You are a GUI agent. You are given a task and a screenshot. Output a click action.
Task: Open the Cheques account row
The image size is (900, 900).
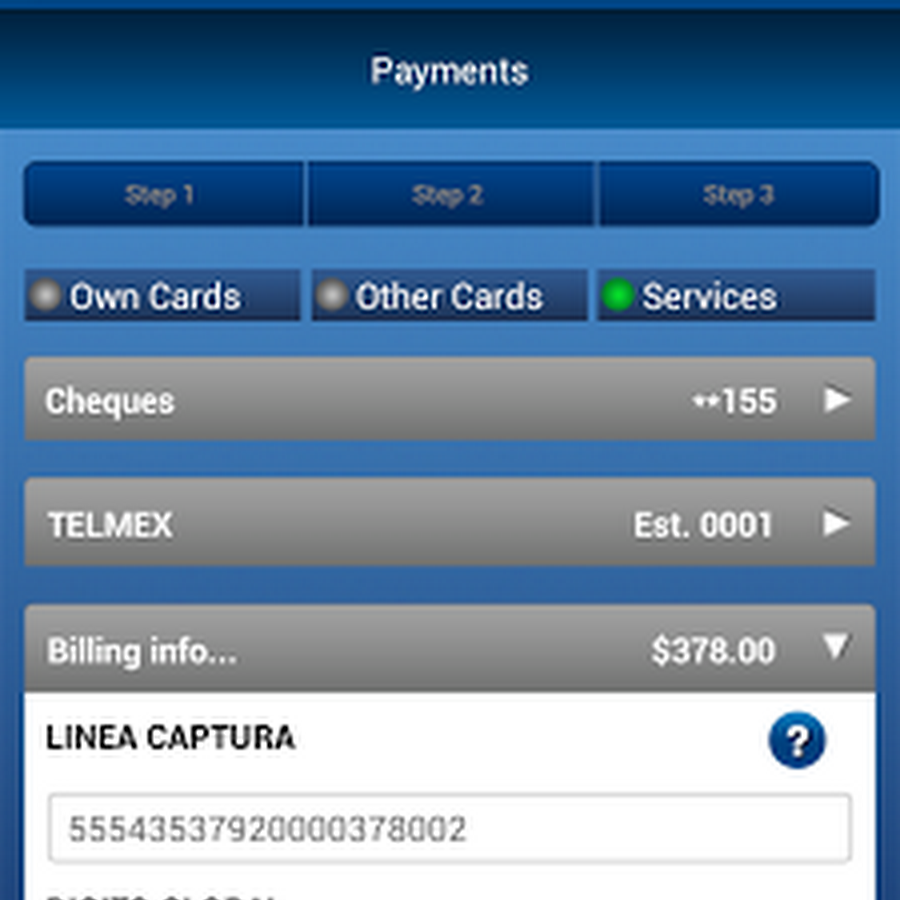[x=449, y=401]
